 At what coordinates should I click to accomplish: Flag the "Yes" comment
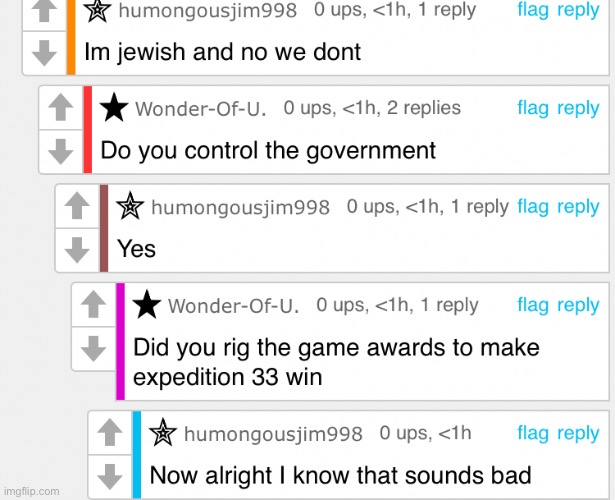[533, 206]
